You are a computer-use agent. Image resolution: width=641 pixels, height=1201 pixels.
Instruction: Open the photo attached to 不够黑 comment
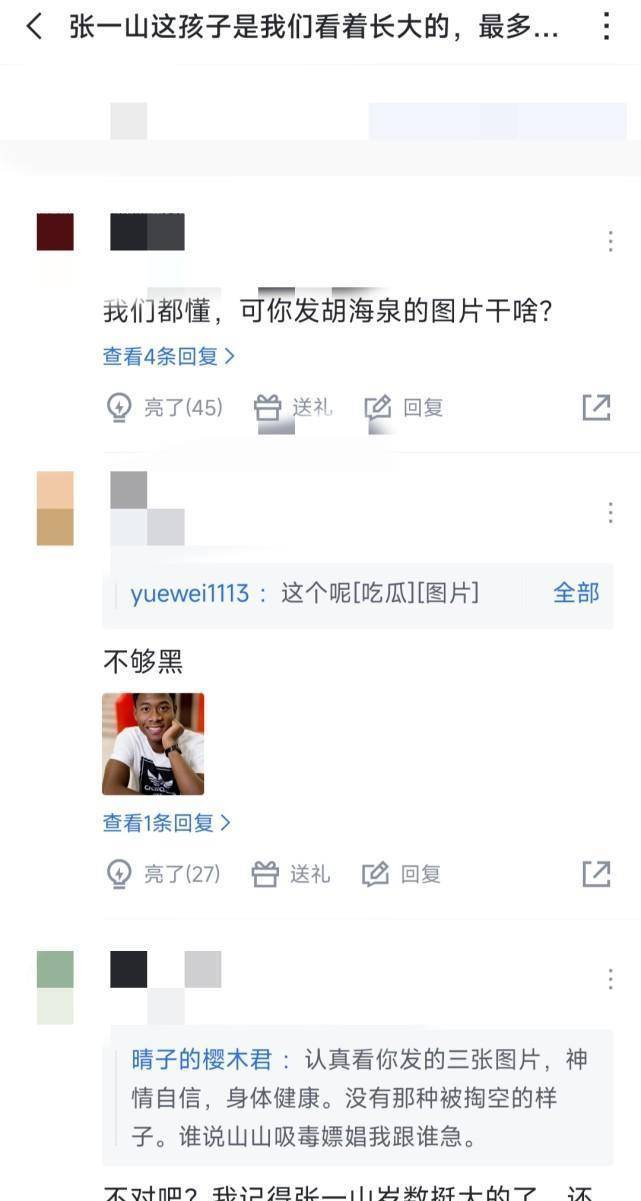(153, 744)
